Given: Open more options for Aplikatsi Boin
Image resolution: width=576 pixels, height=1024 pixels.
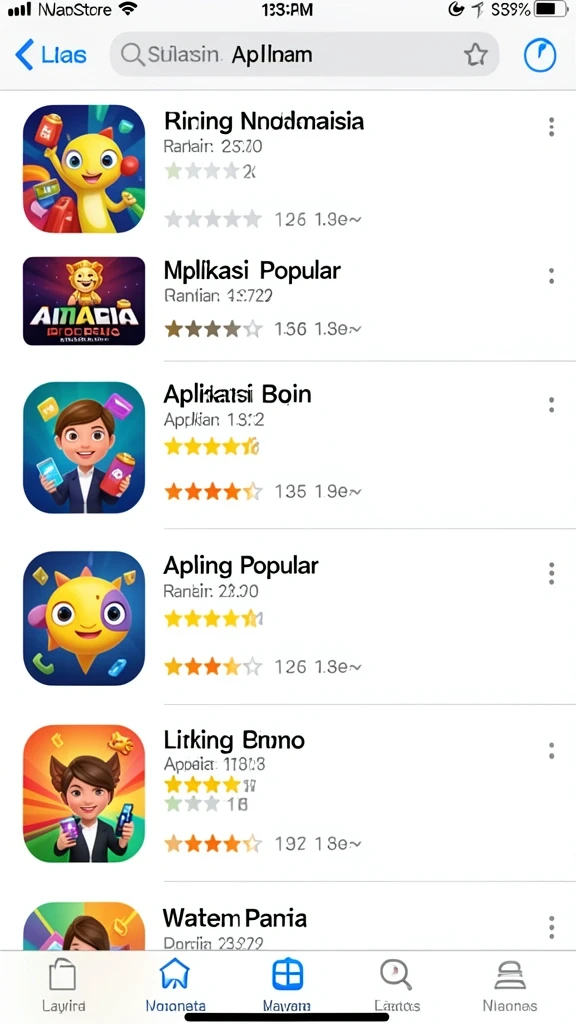Looking at the screenshot, I should tap(552, 405).
